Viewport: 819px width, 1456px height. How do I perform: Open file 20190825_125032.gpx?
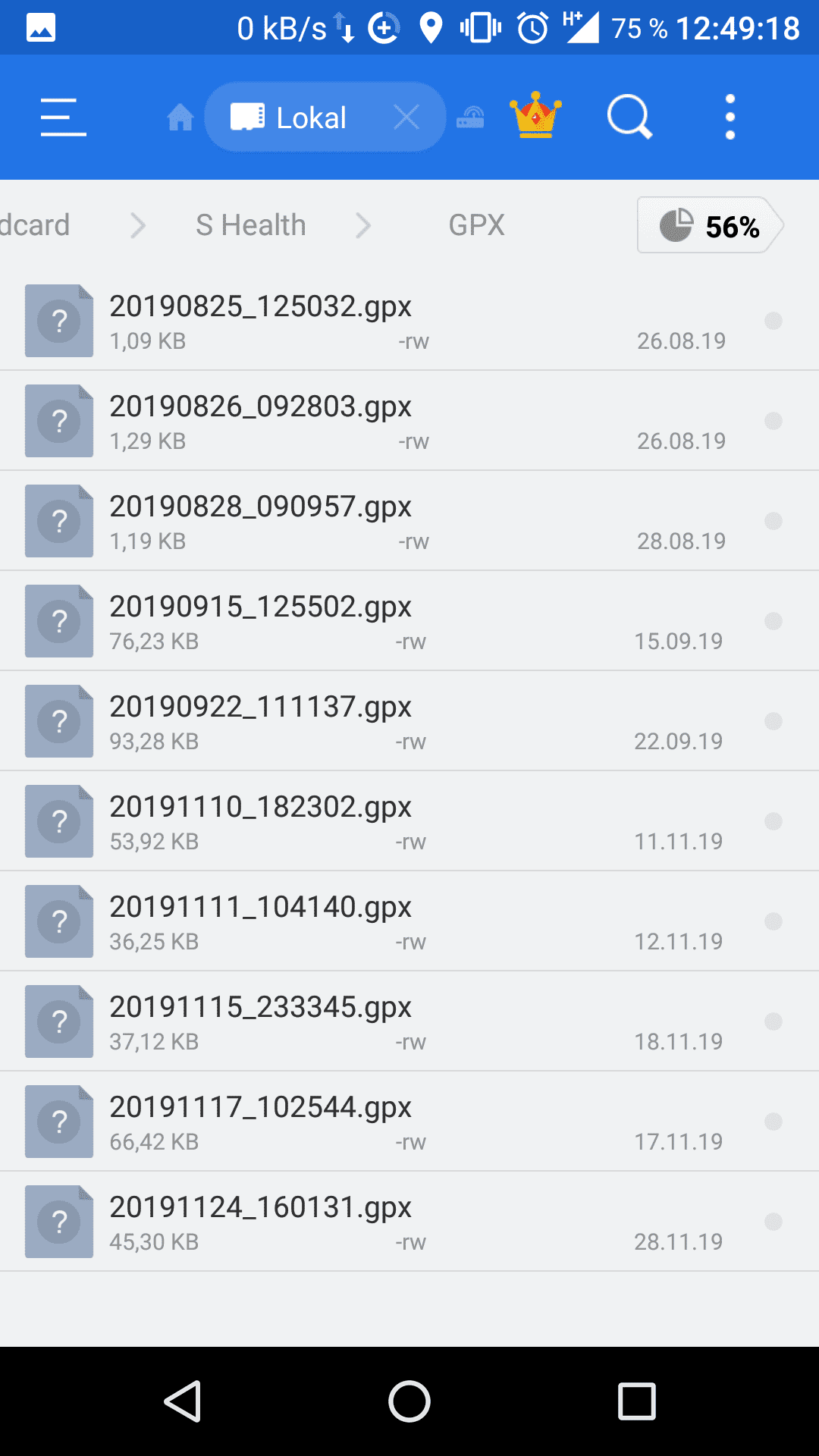tap(260, 307)
